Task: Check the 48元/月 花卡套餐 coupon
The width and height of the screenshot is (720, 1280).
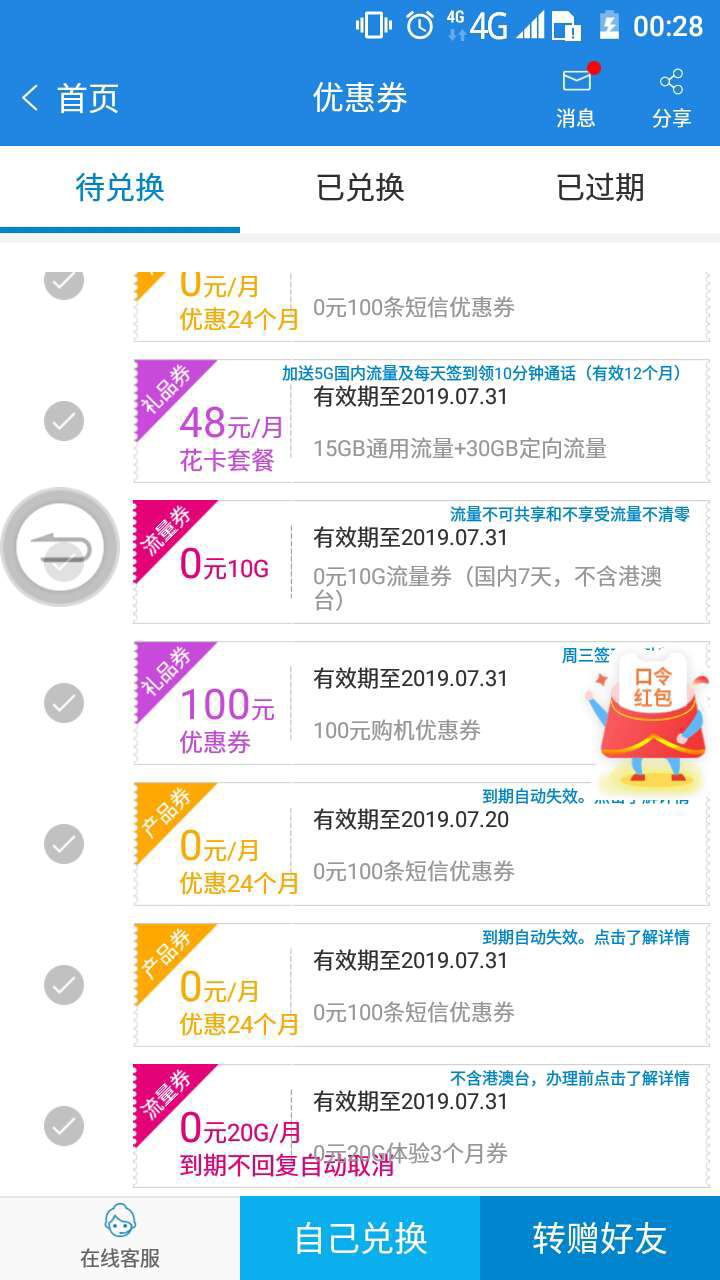Action: (x=64, y=421)
